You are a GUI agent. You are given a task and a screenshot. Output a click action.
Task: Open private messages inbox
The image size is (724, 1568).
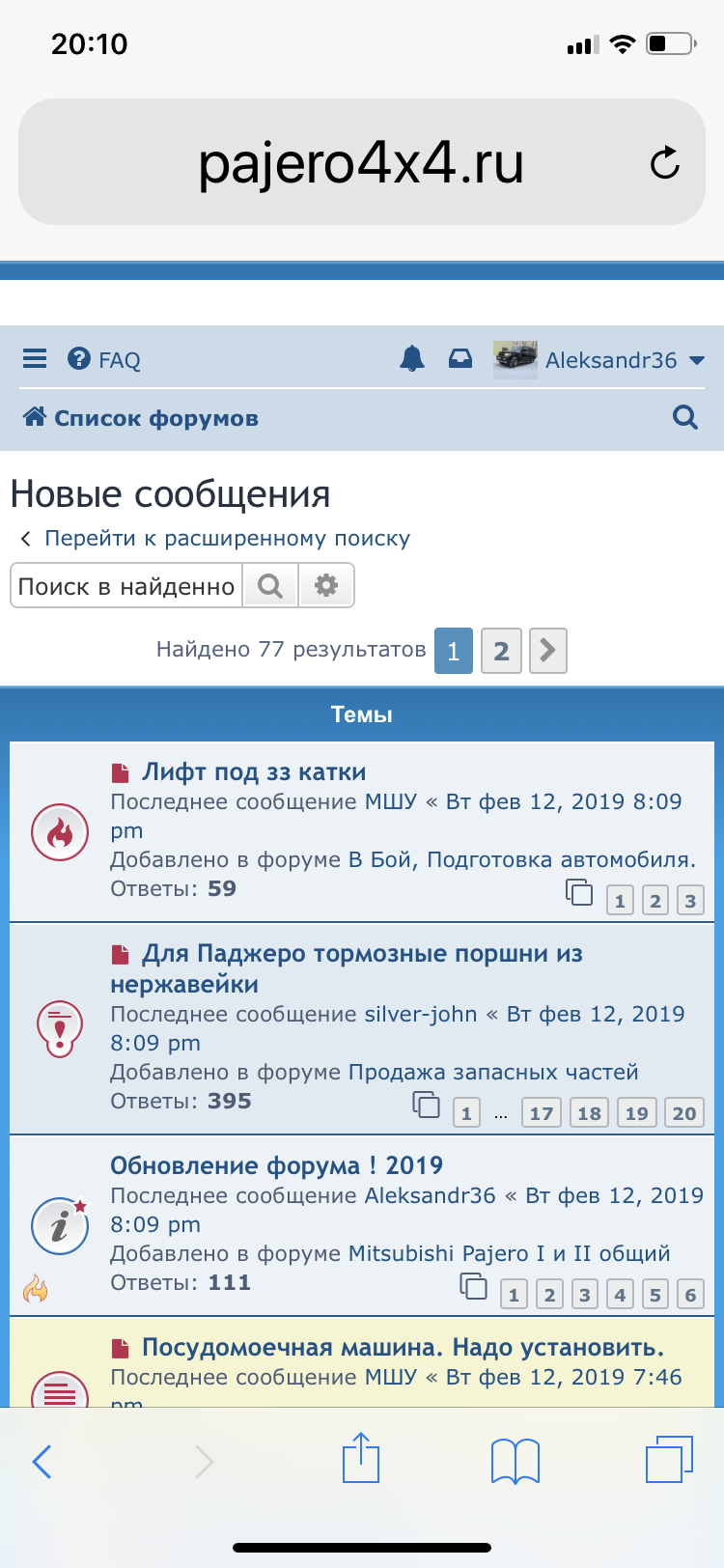[460, 359]
